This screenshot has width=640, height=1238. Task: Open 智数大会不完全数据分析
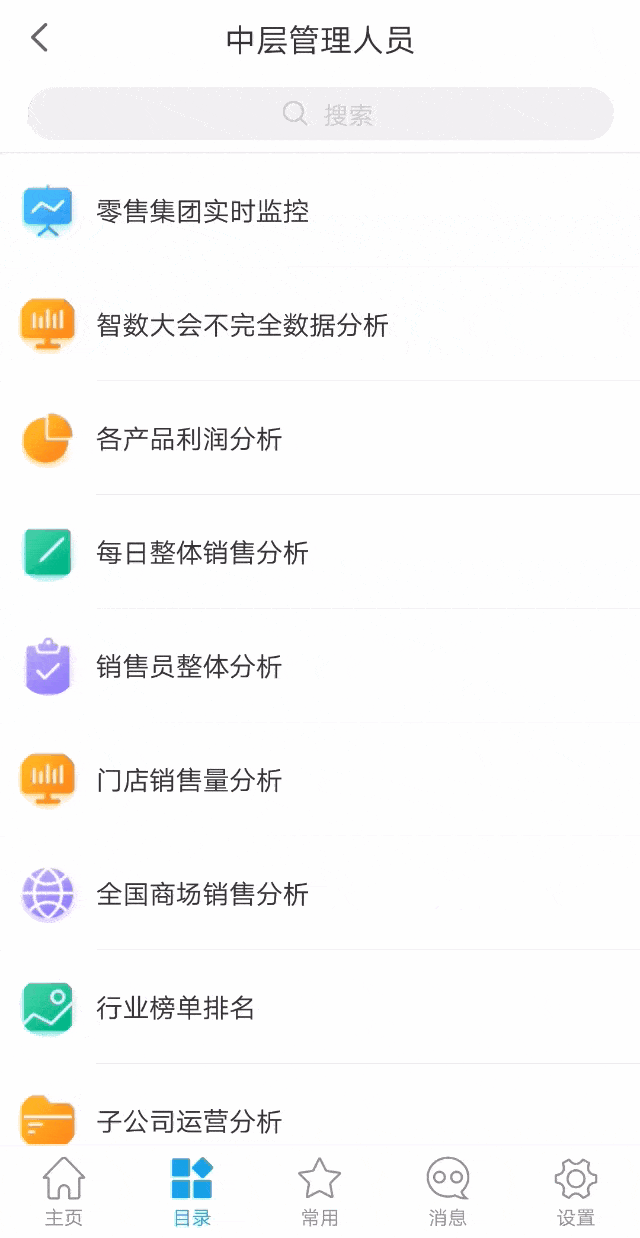click(243, 325)
